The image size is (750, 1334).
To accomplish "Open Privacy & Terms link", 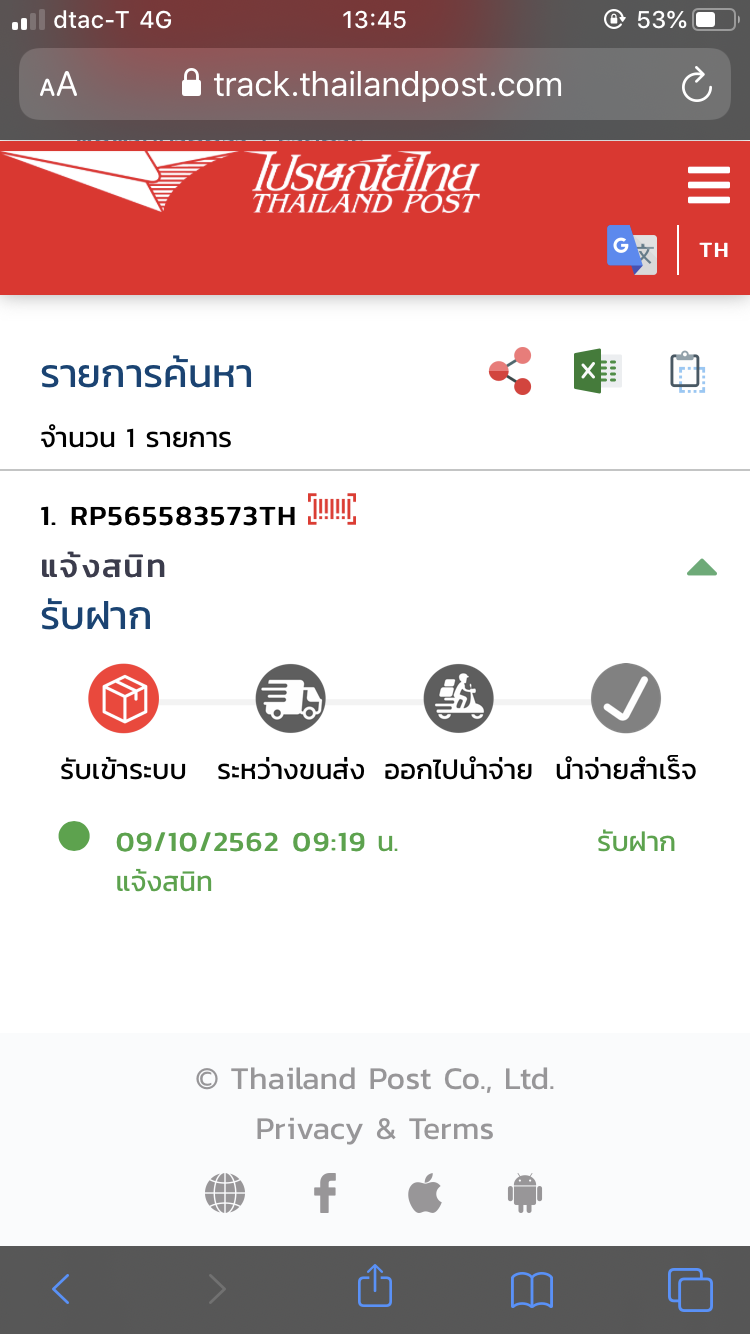I will pyautogui.click(x=374, y=1129).
